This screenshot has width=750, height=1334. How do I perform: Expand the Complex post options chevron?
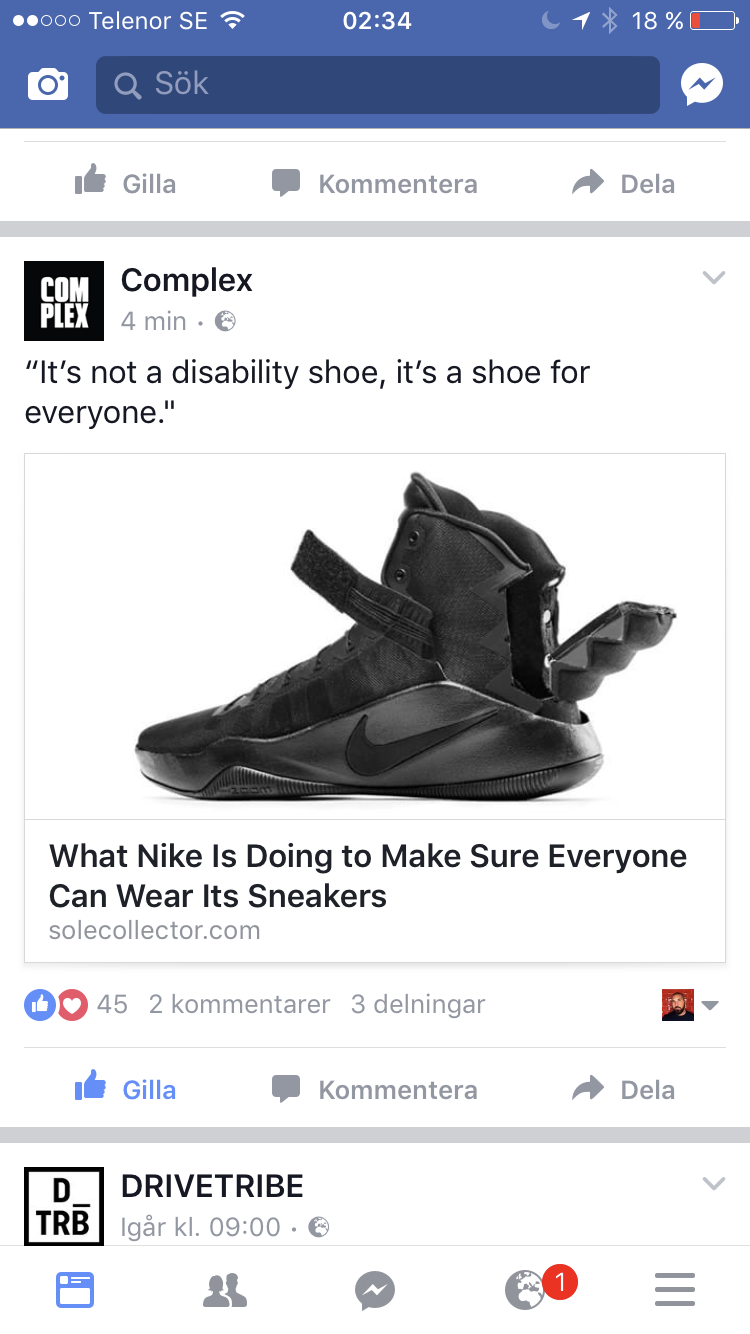(713, 278)
